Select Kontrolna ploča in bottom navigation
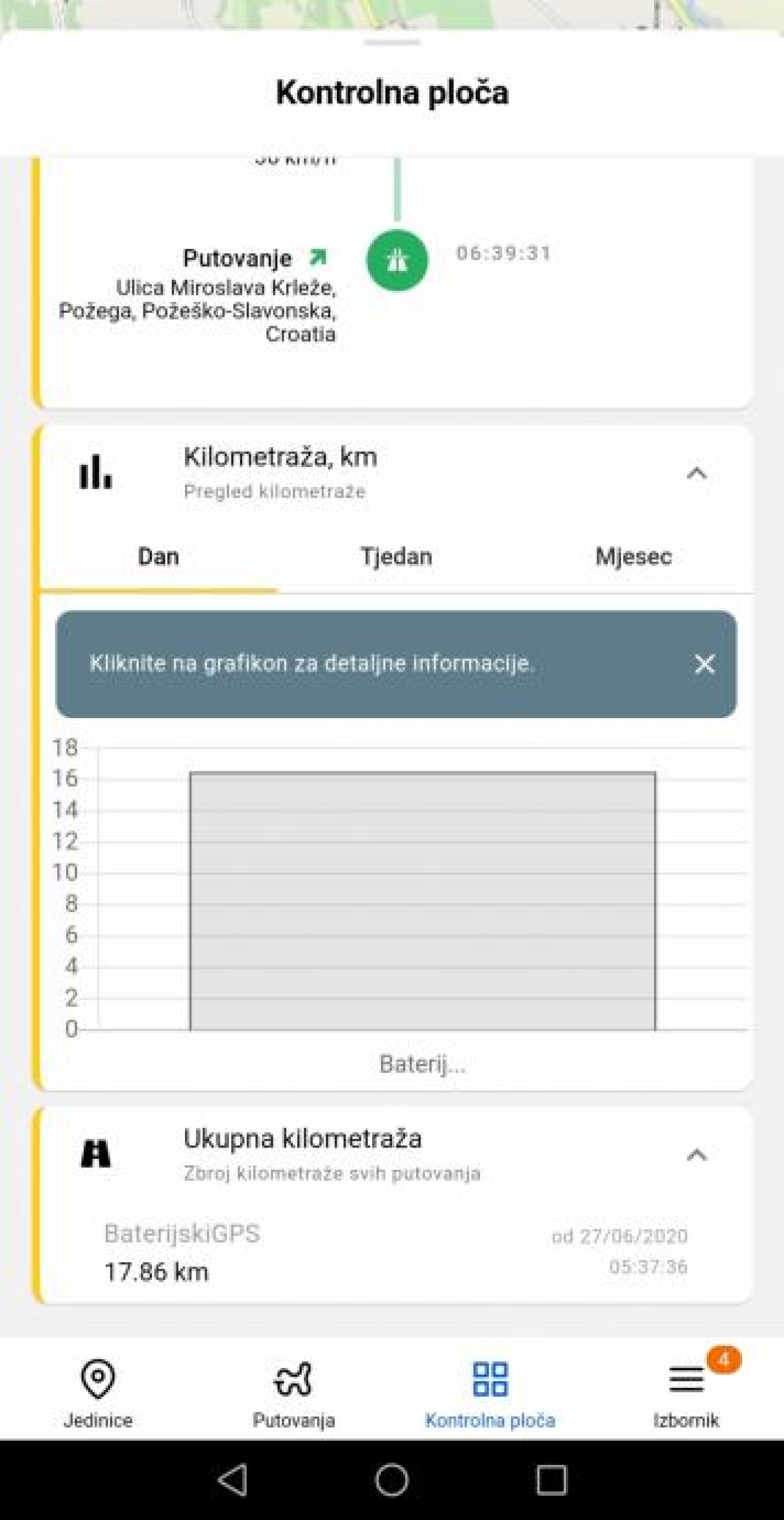This screenshot has width=784, height=1520. (x=490, y=1393)
